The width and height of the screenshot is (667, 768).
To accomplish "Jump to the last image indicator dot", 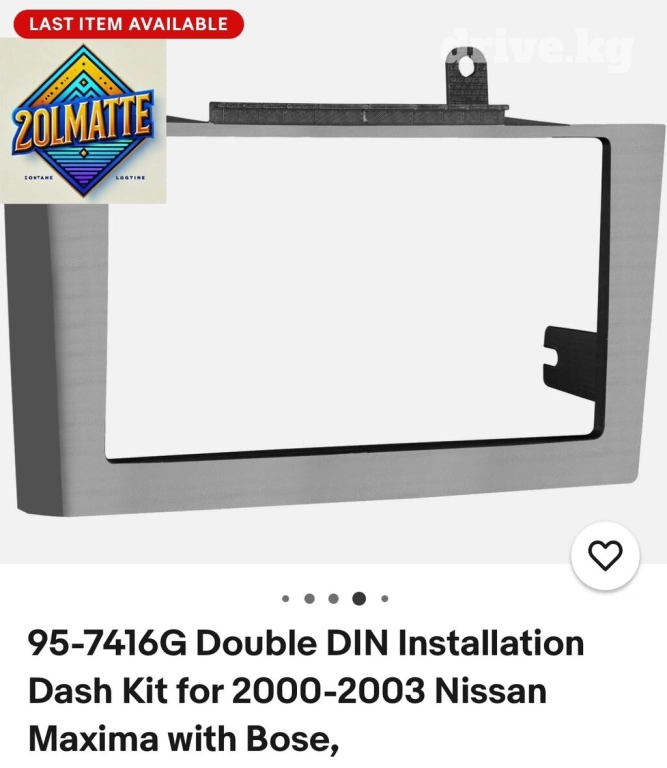I will (385, 599).
